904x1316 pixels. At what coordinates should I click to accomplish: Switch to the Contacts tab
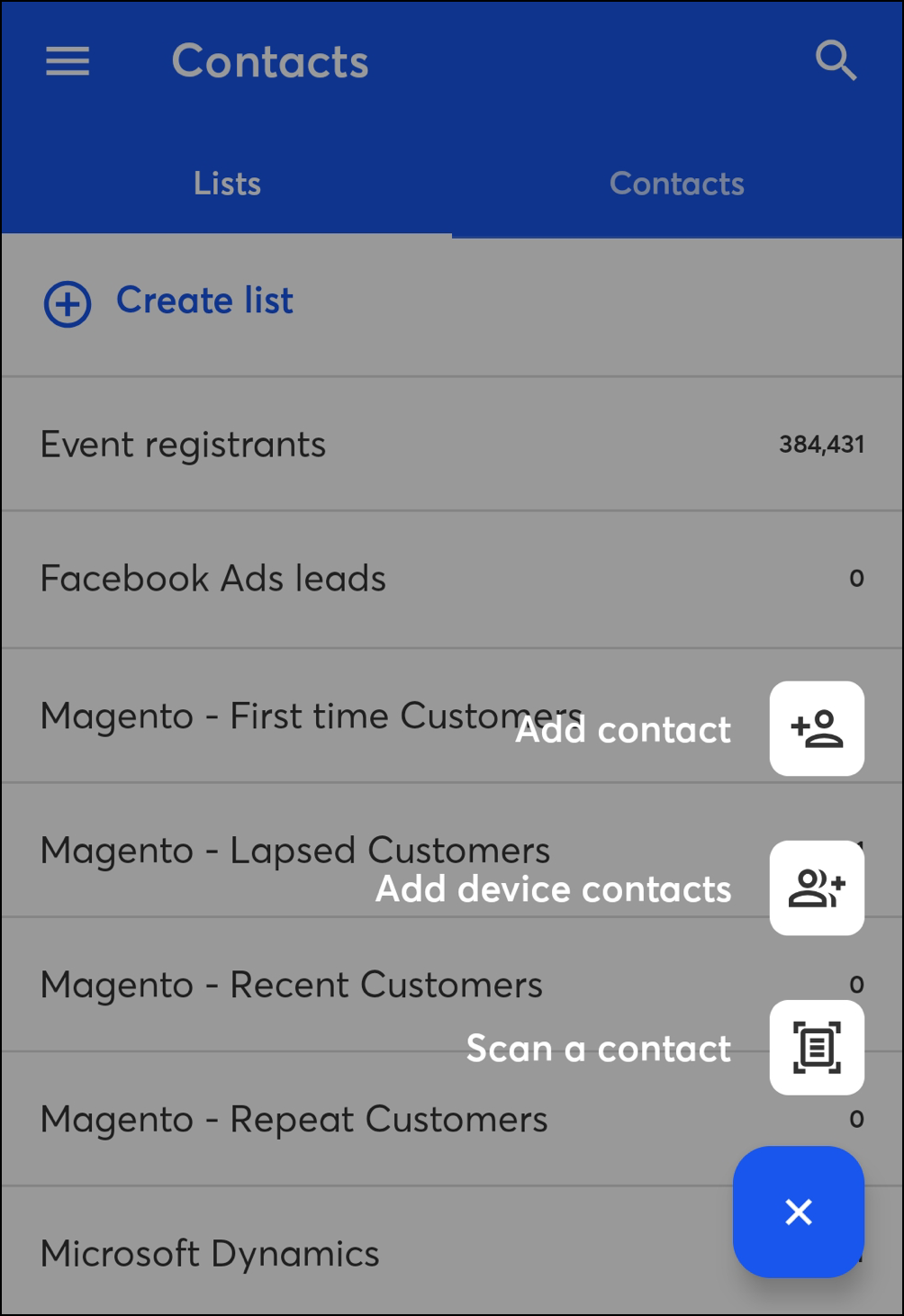click(x=677, y=184)
